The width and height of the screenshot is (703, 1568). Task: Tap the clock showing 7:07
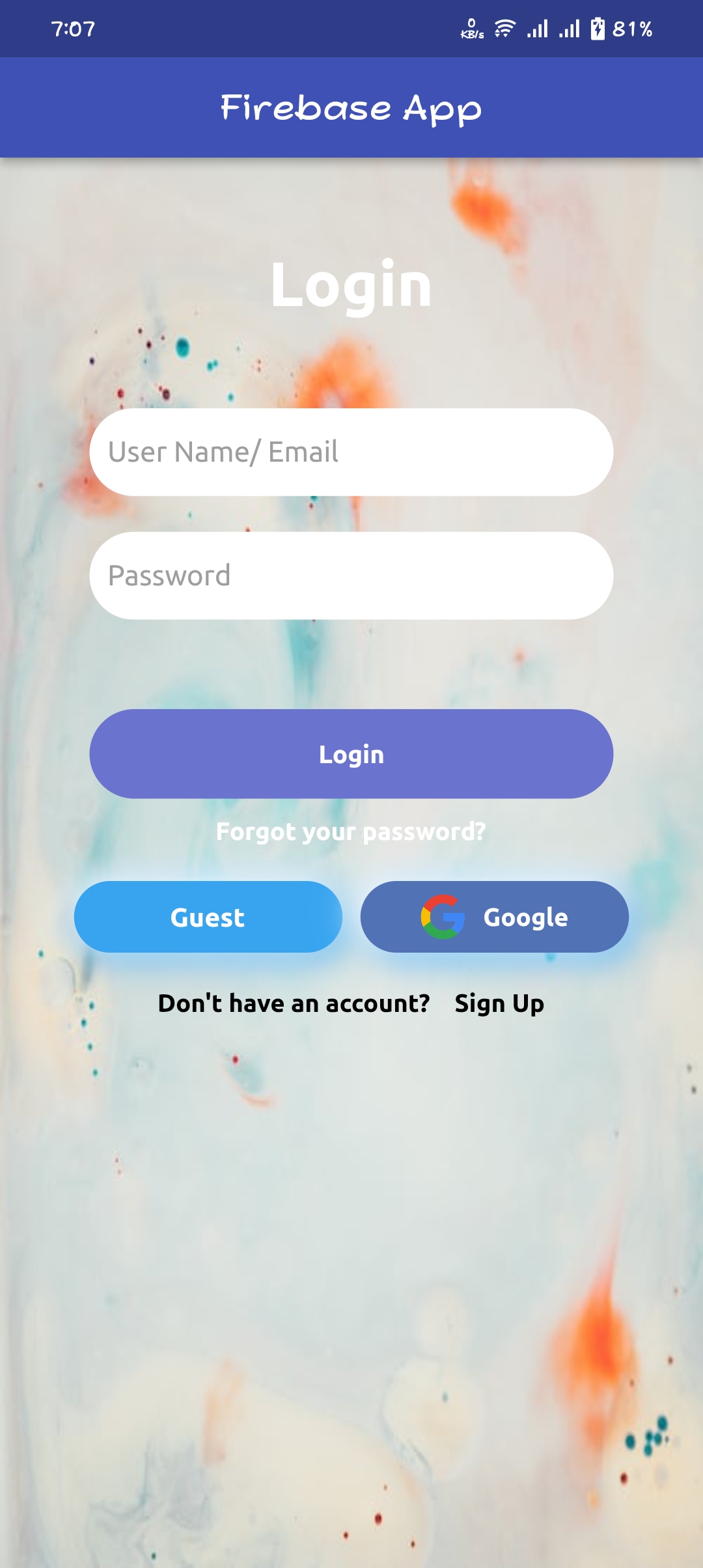pyautogui.click(x=72, y=29)
